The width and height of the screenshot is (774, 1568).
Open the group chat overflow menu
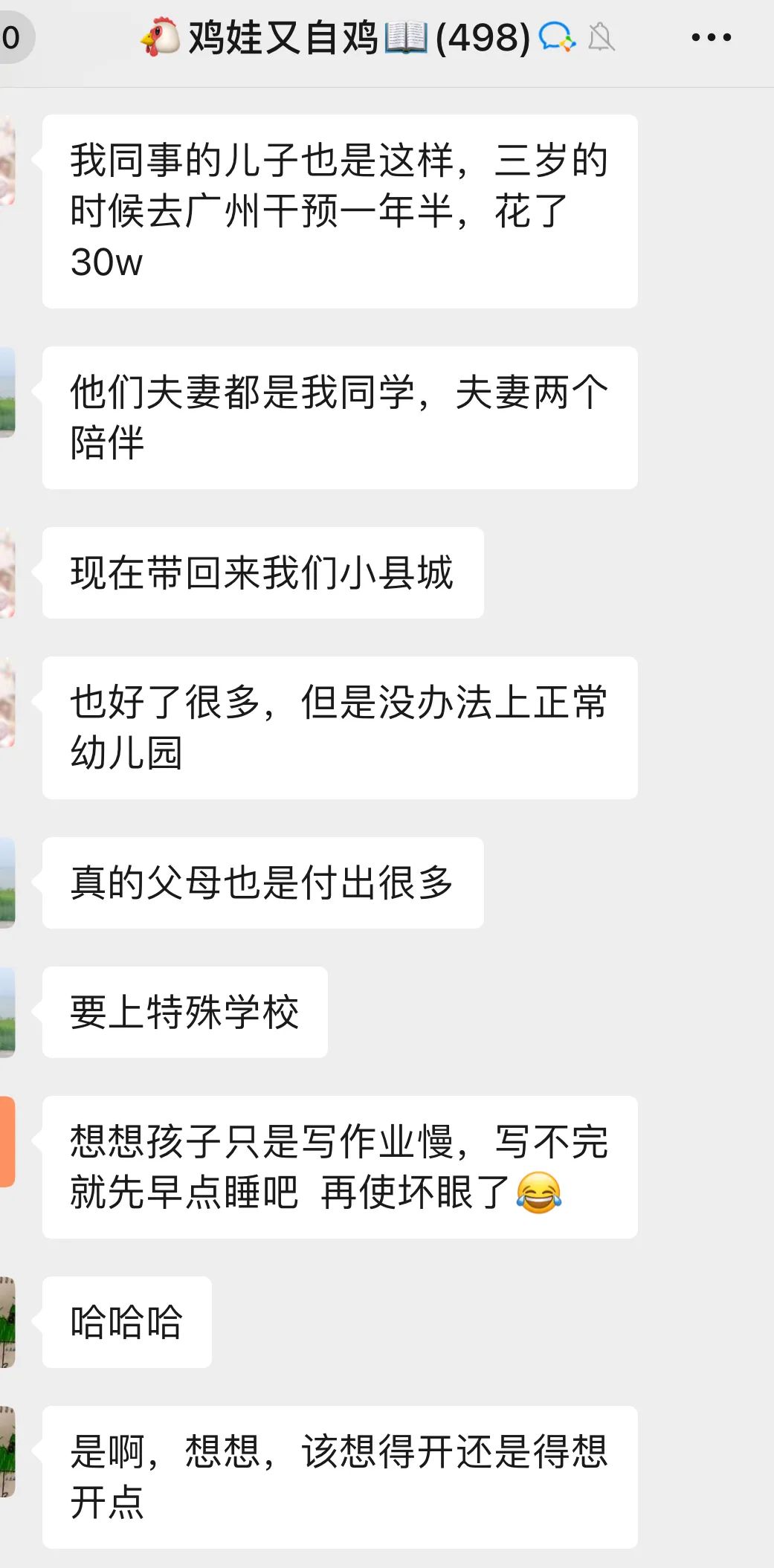[711, 37]
